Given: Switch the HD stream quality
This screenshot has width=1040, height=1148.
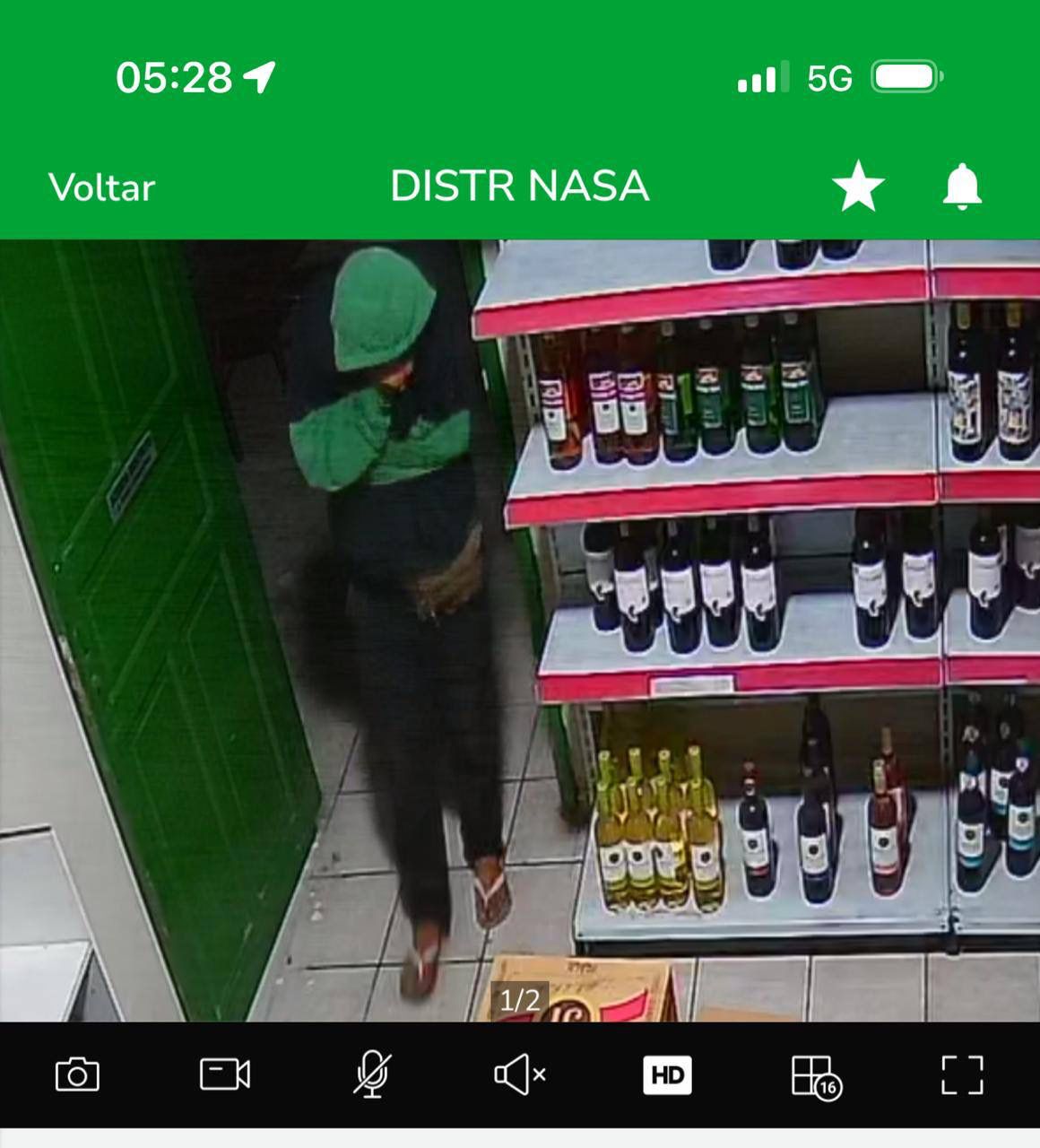Looking at the screenshot, I should [x=668, y=1074].
